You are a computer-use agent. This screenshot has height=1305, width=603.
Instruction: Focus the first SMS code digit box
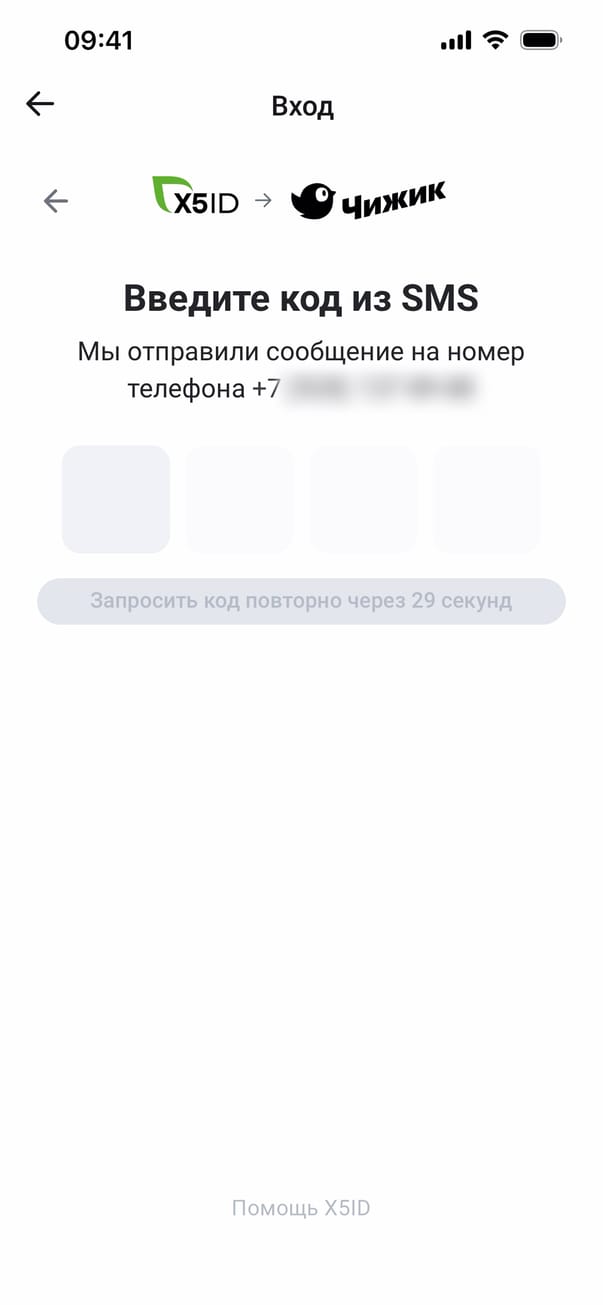pos(116,499)
